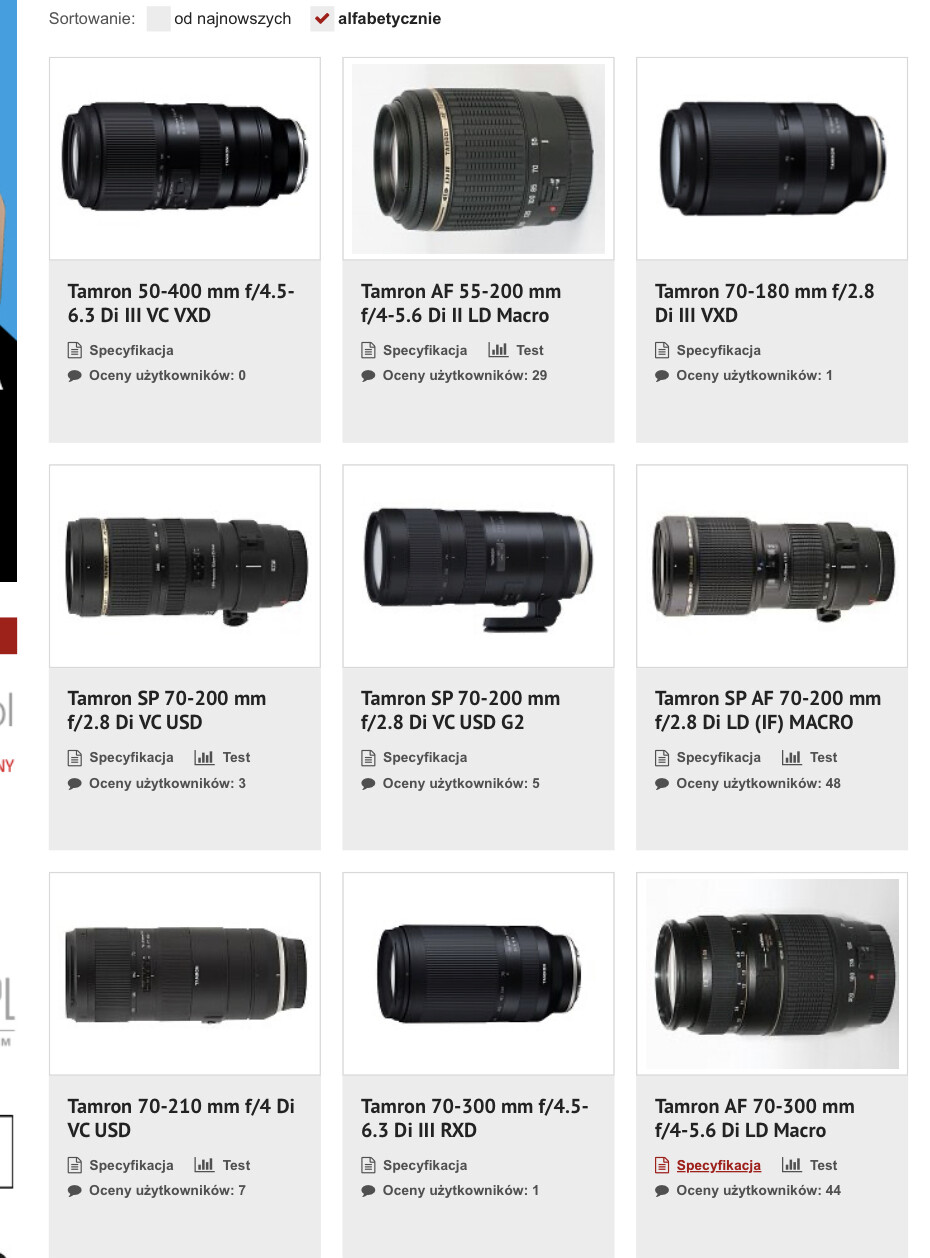Open the Tamron AF 55-200 mm lens image
Screen dimensions: 930x1258
478,158
